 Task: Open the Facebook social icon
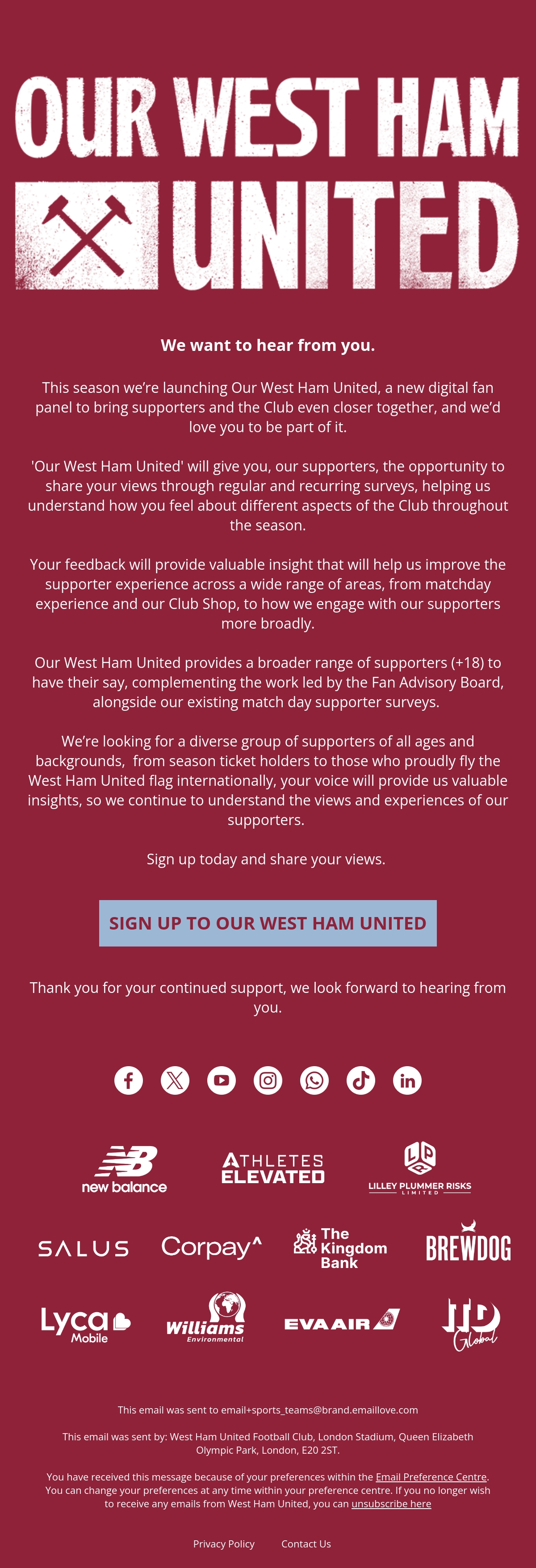pos(129,1080)
